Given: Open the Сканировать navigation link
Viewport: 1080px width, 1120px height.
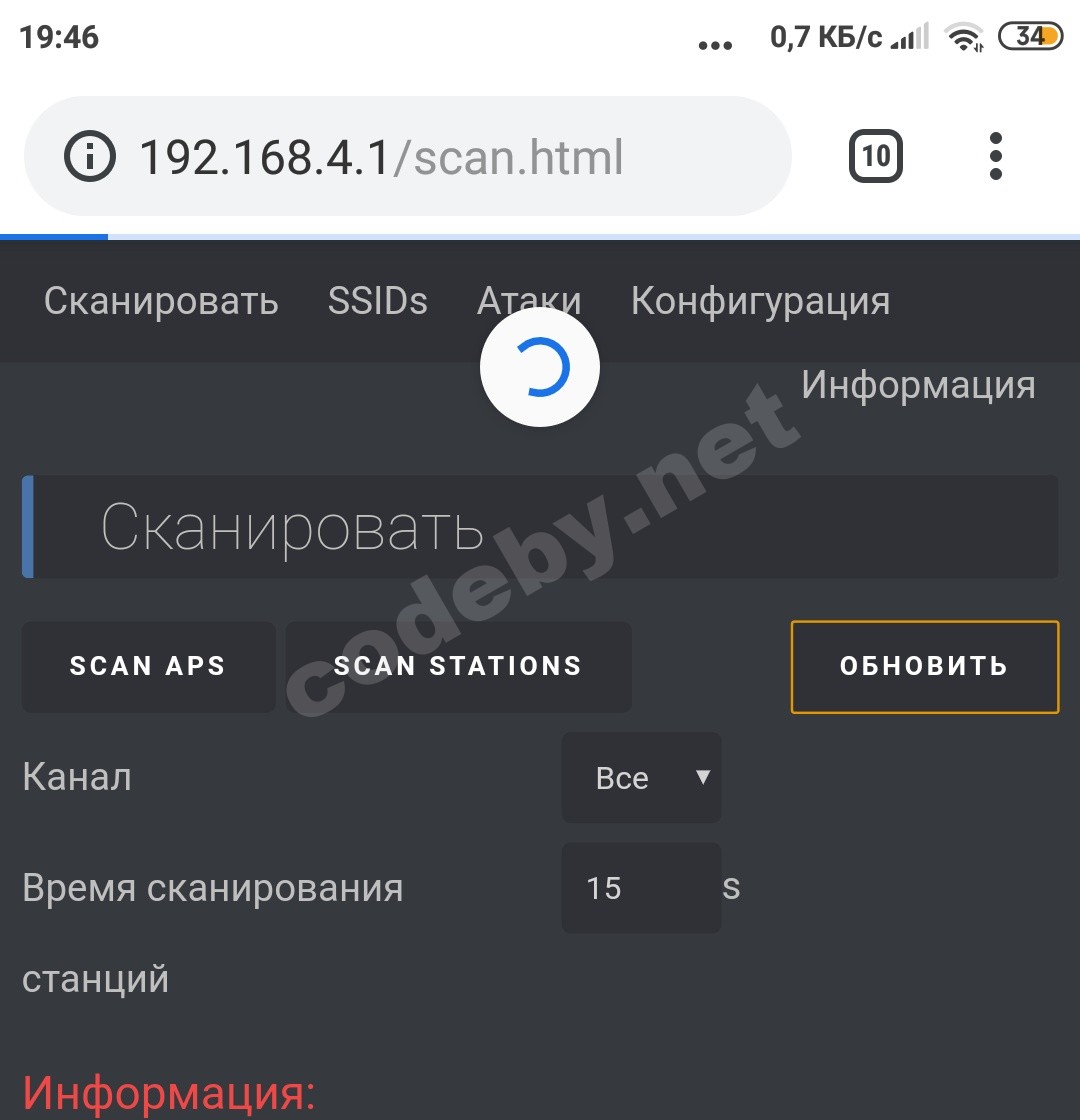Looking at the screenshot, I should [161, 301].
